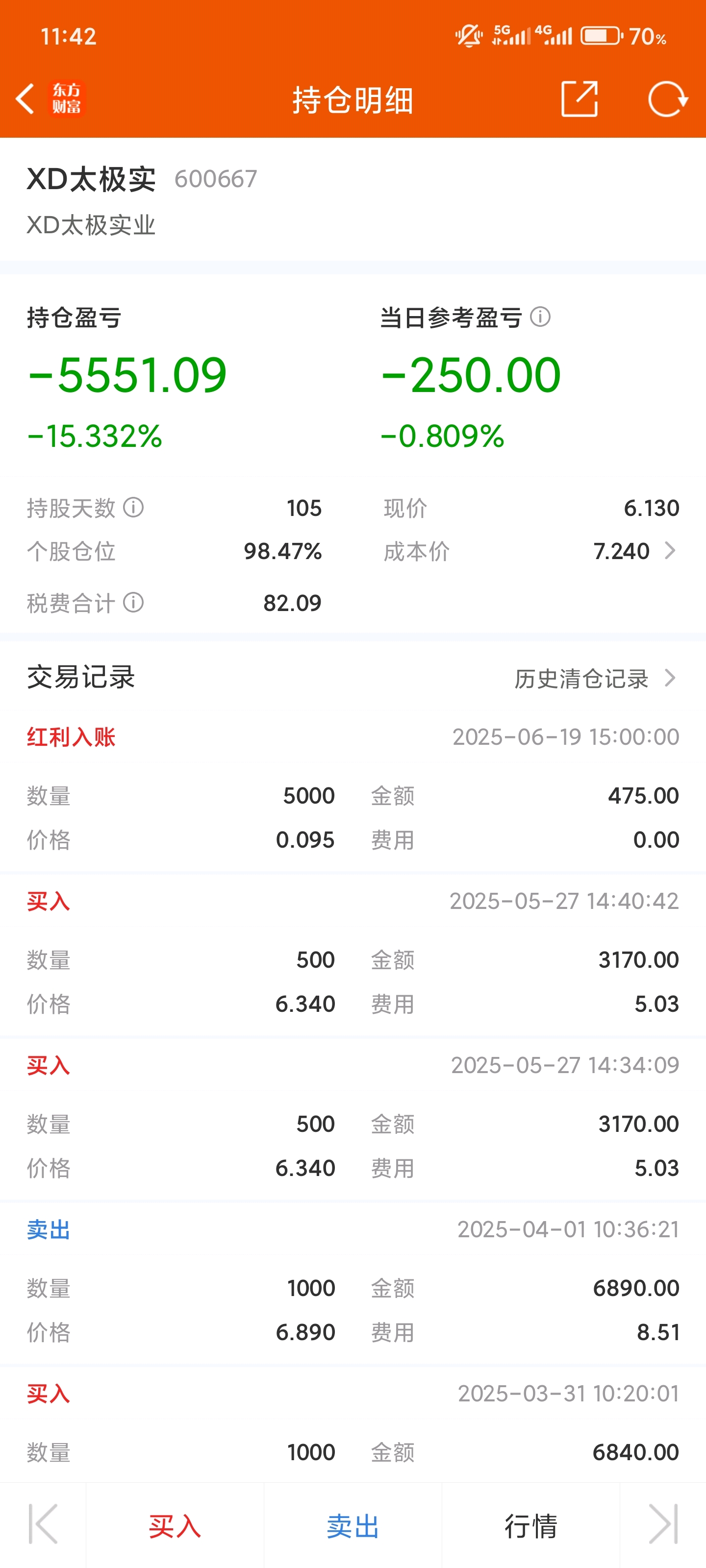
Task: Tap the 买入 button at bottom
Action: (175, 1526)
